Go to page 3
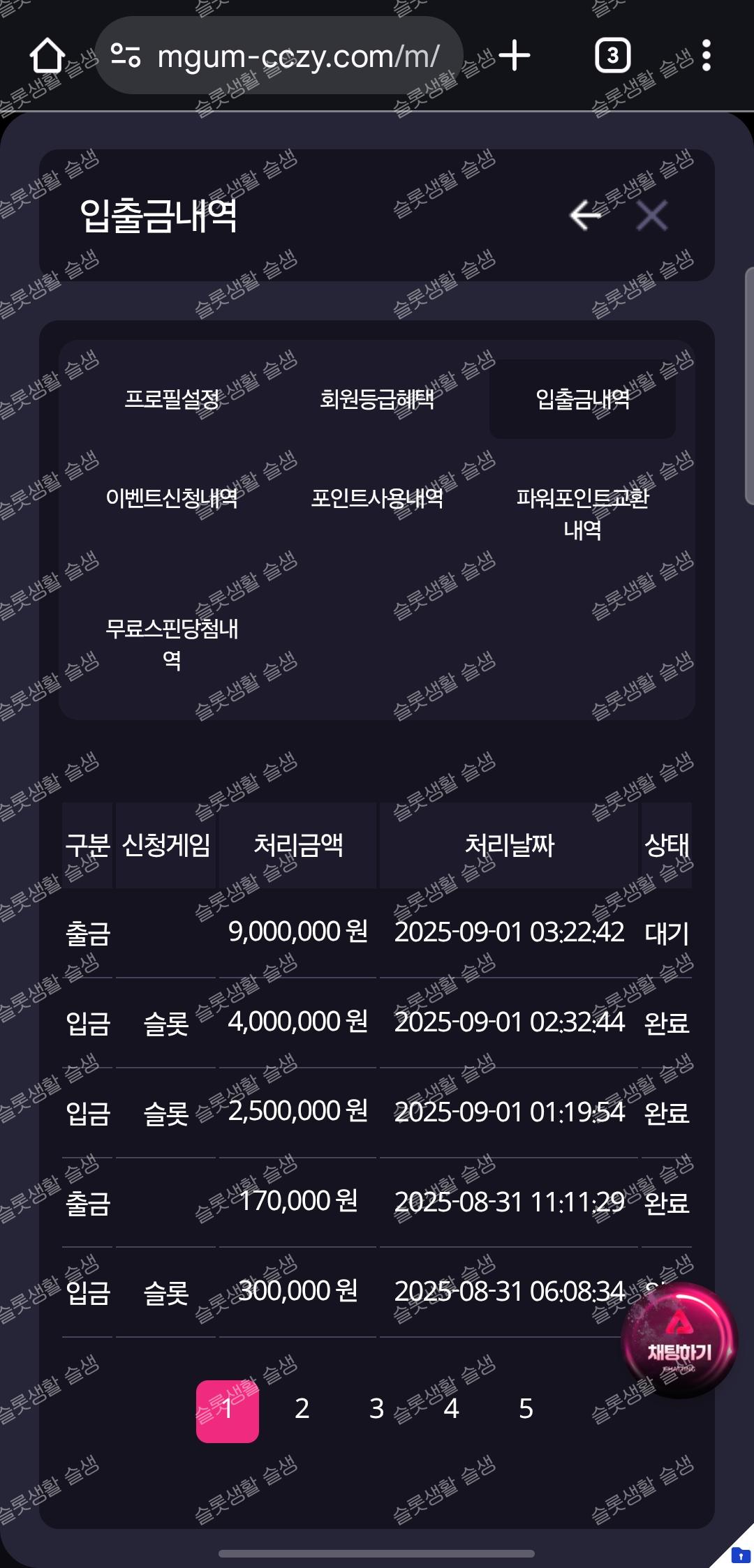 pyautogui.click(x=376, y=1408)
